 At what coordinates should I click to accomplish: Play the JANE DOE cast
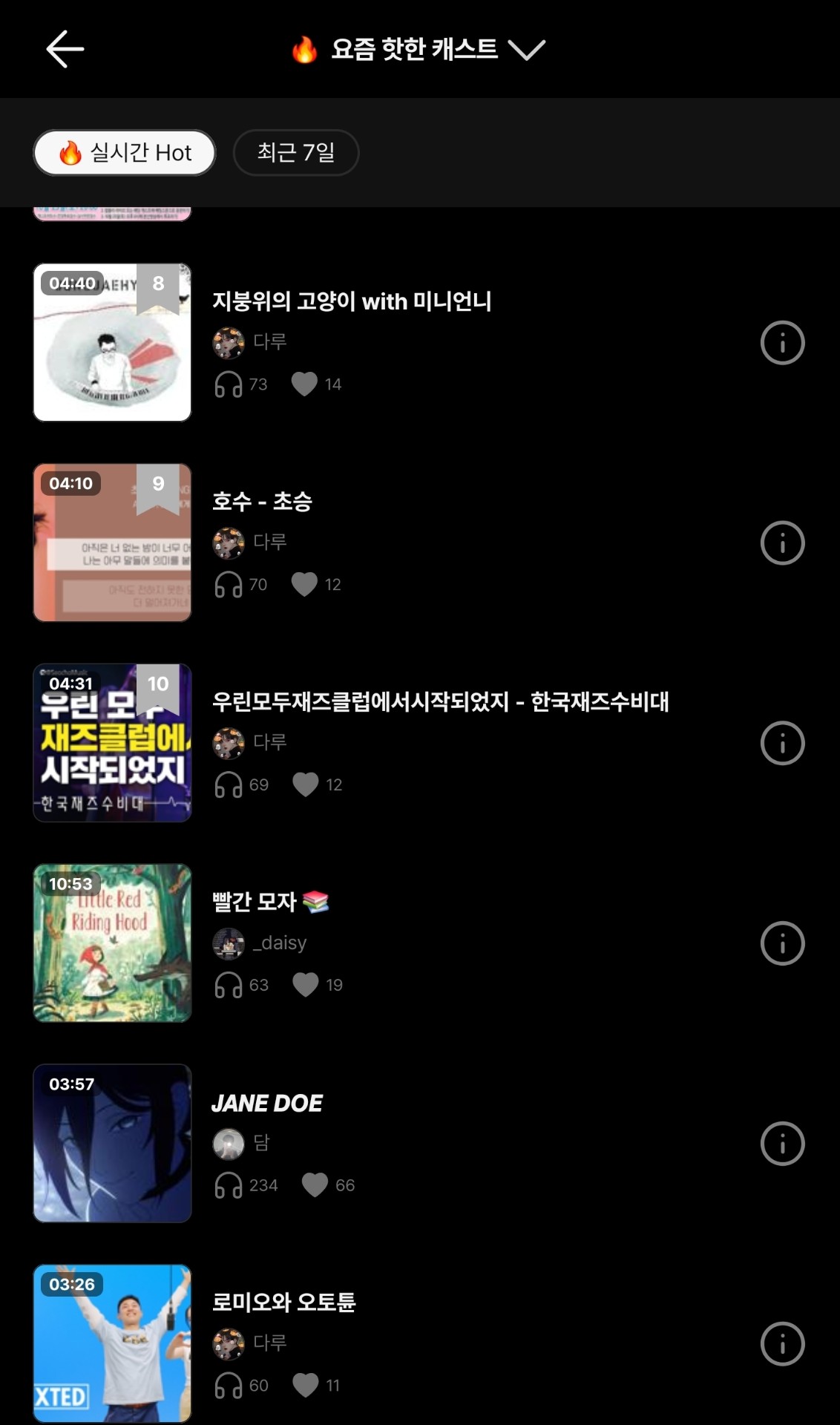[x=267, y=1103]
